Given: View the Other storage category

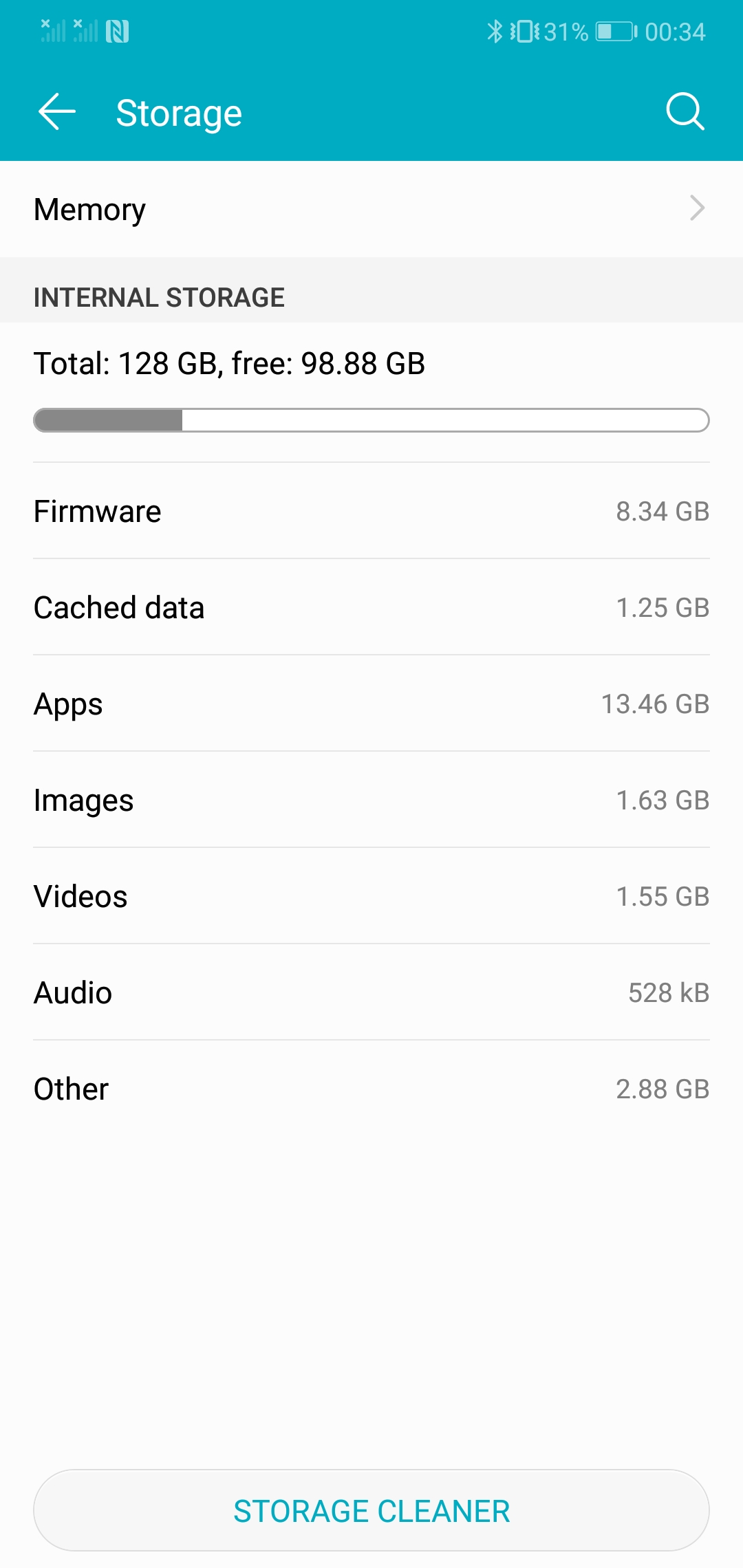Looking at the screenshot, I should (x=371, y=1089).
